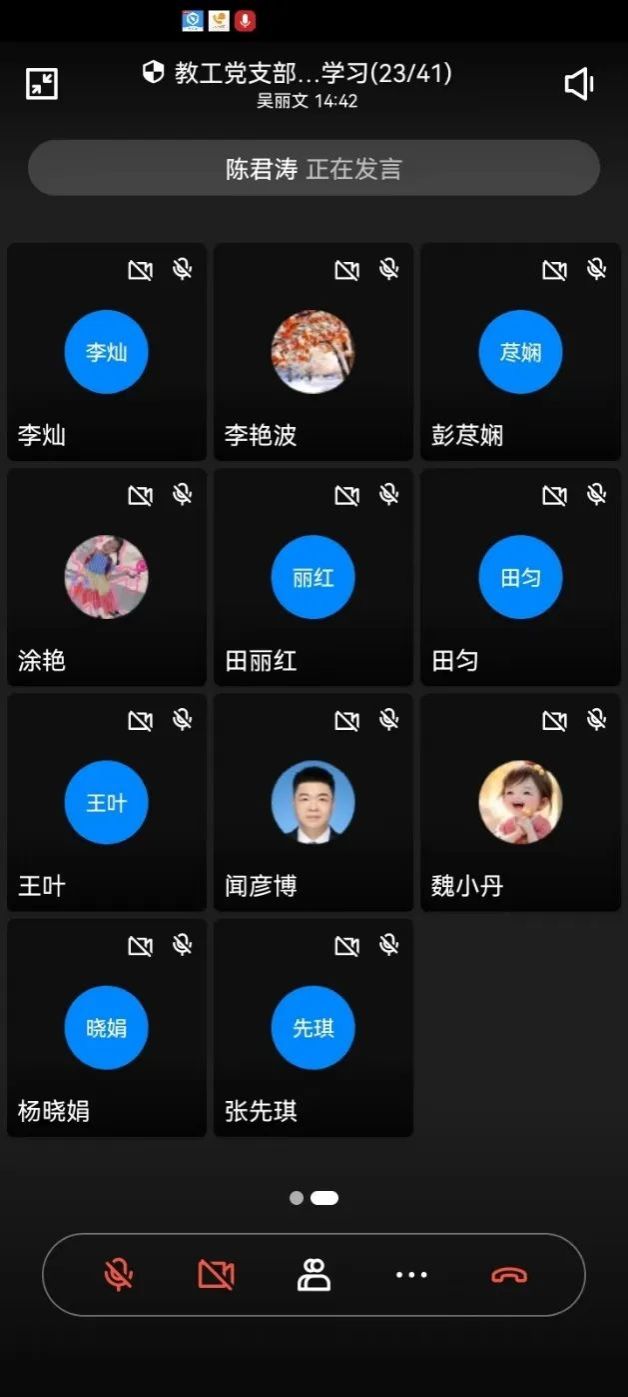This screenshot has height=1397, width=628.
Task: Toggle the speaker audio output
Action: point(580,84)
